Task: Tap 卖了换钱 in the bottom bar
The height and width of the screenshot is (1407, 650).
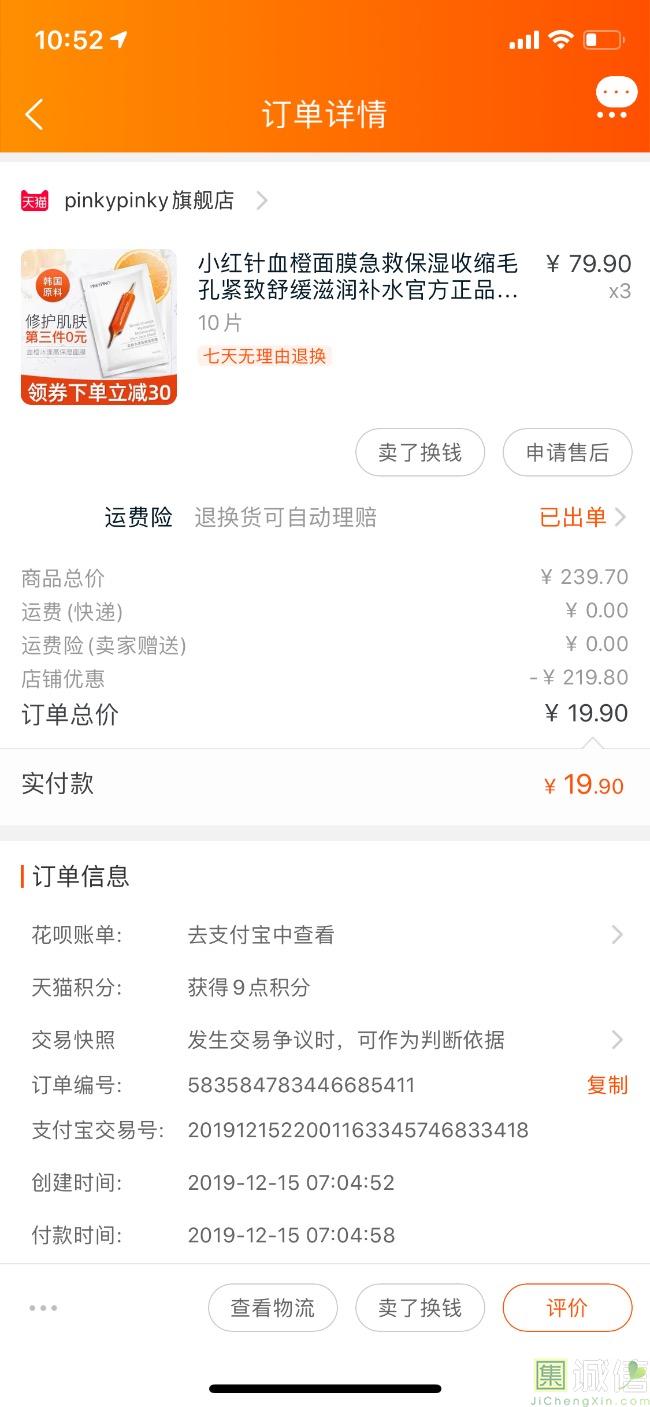Action: pyautogui.click(x=420, y=1308)
